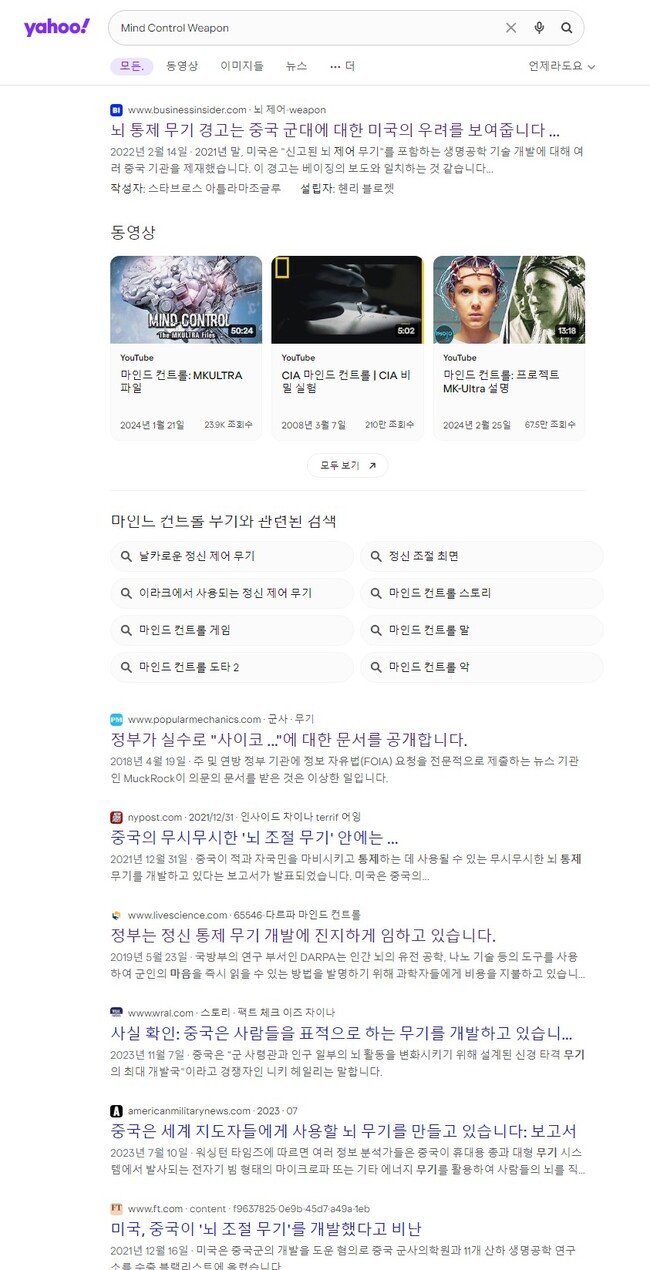Viewport: 650px width, 1270px height.
Task: Play the CIA 비밀 실험 video
Action: (347, 300)
